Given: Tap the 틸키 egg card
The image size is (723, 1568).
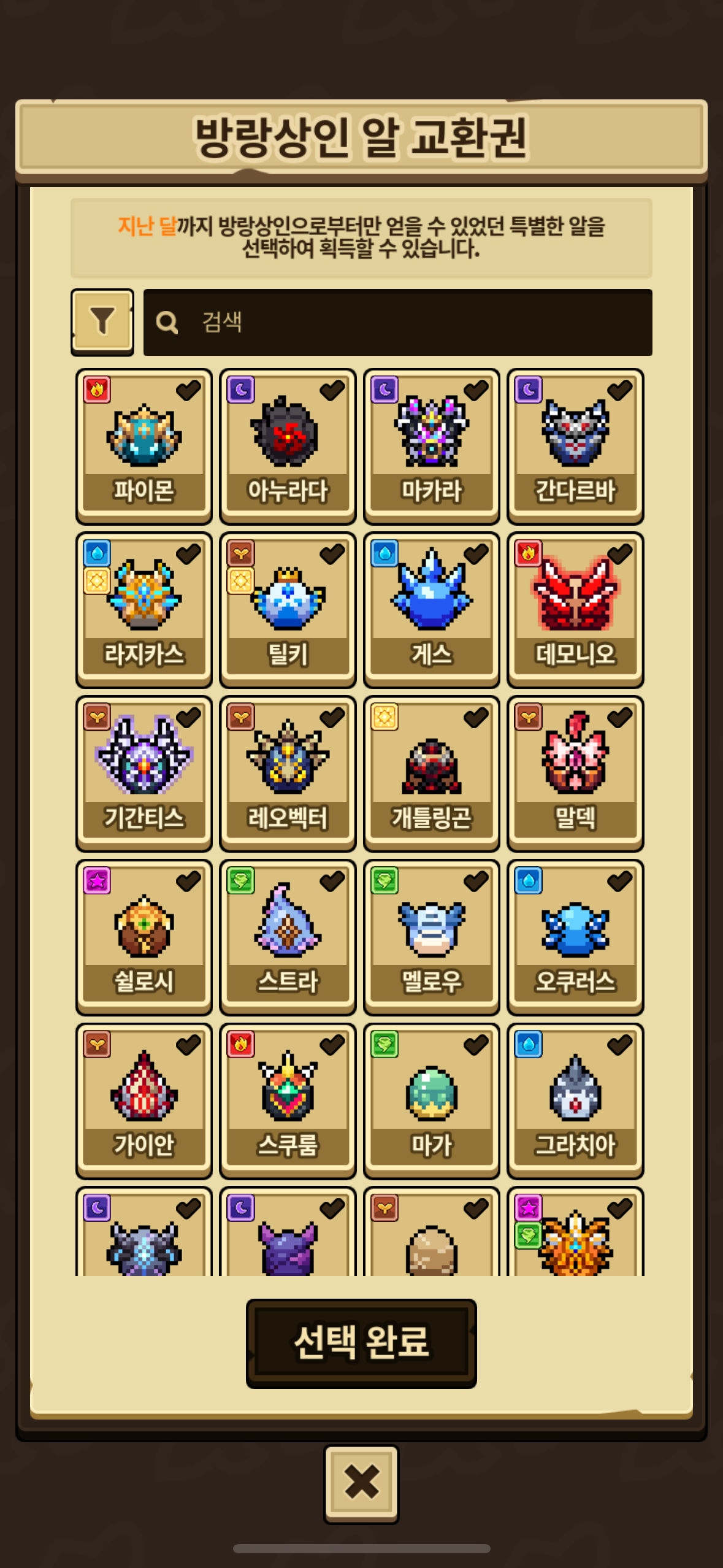Looking at the screenshot, I should click(288, 610).
